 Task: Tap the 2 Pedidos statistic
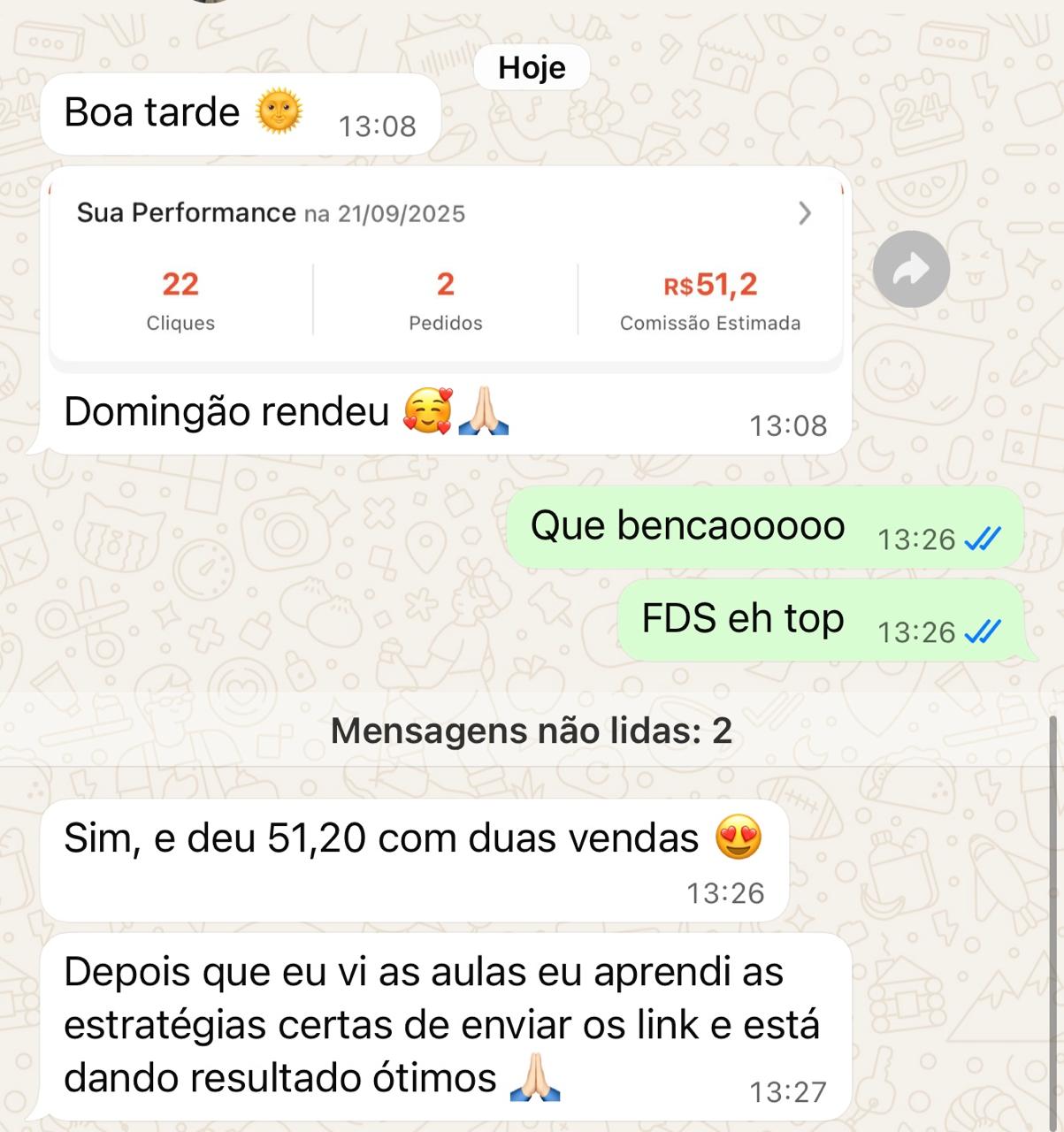(x=446, y=299)
